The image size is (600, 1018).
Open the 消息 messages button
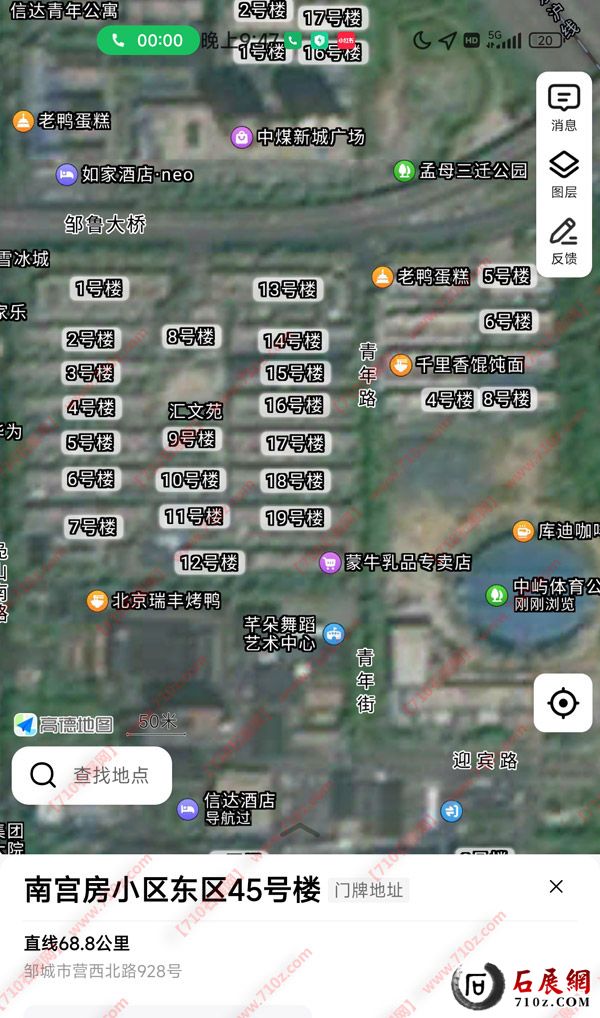point(564,108)
